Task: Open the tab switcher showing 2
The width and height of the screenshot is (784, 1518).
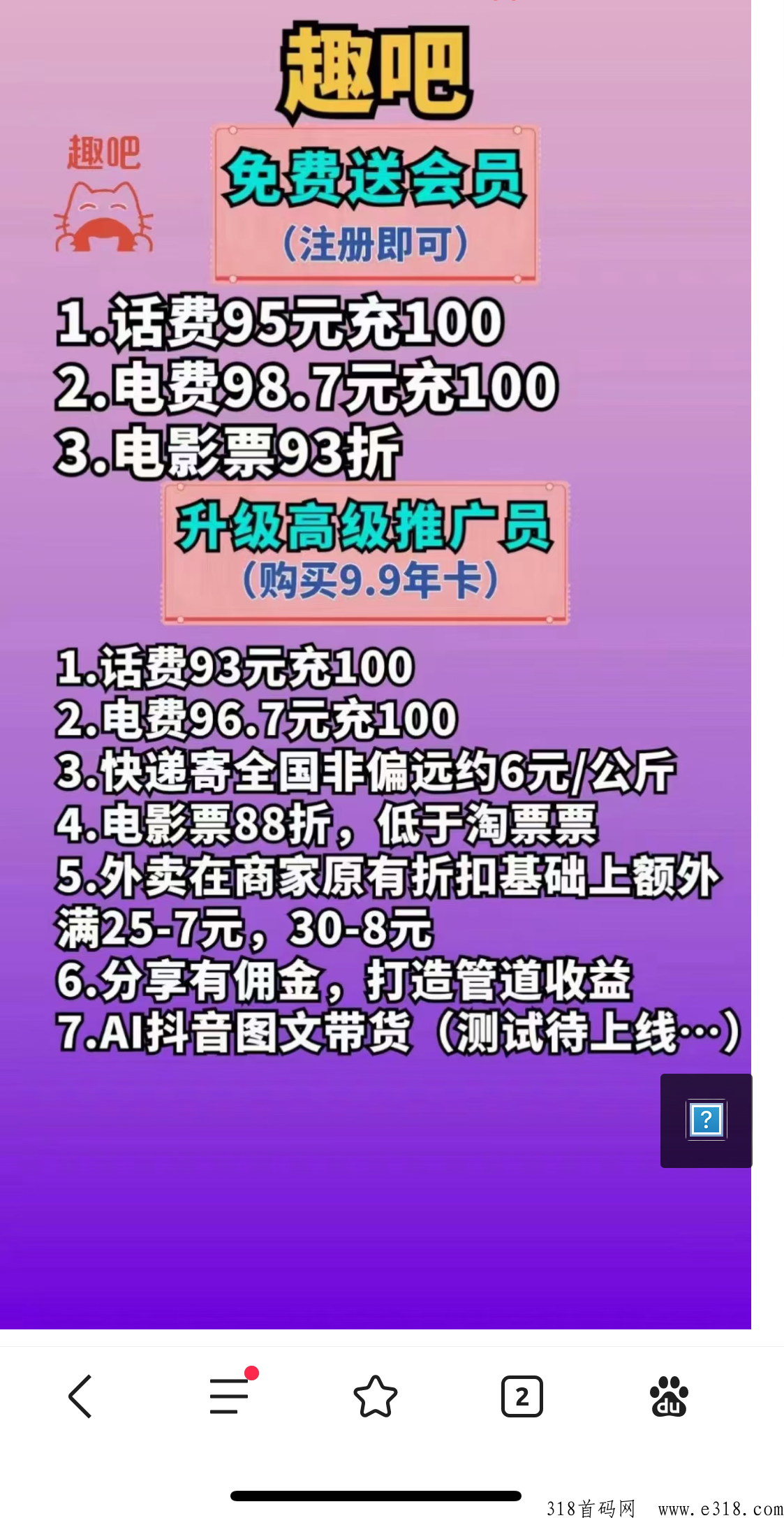Action: (522, 1396)
